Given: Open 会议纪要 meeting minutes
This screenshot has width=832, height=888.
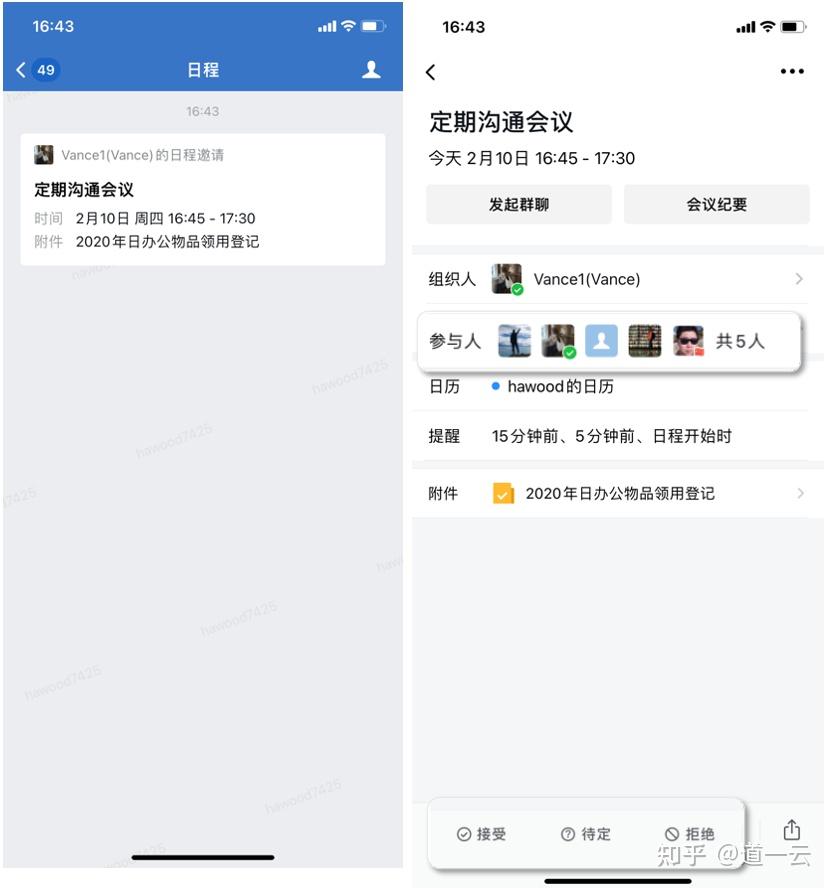Looking at the screenshot, I should click(x=716, y=205).
